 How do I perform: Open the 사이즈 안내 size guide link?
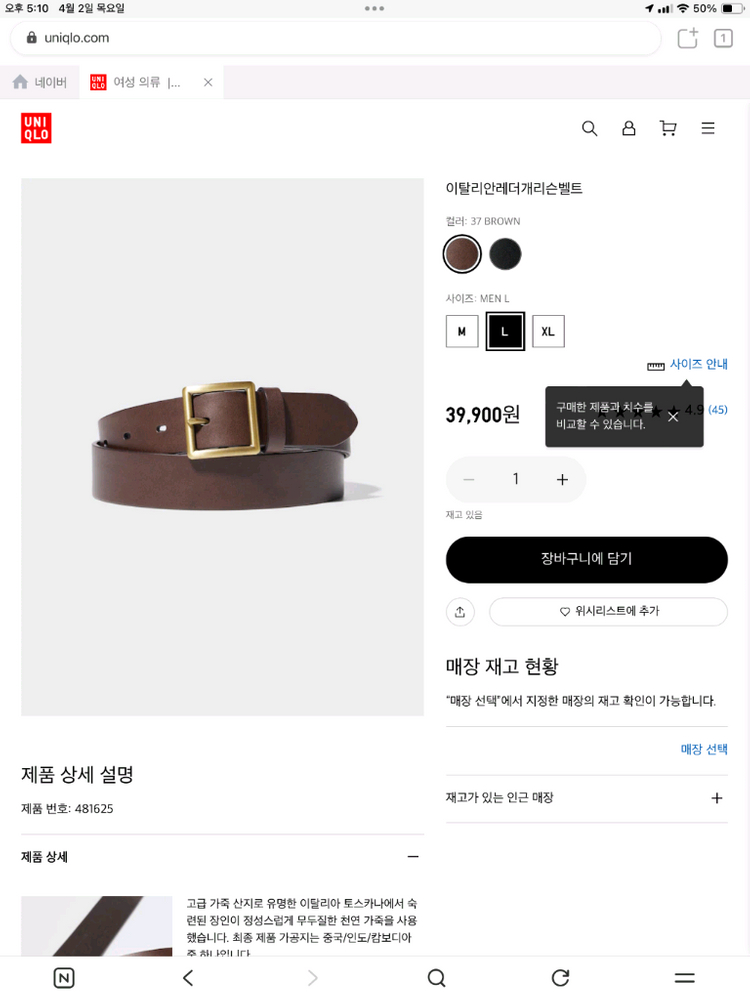[x=697, y=363]
